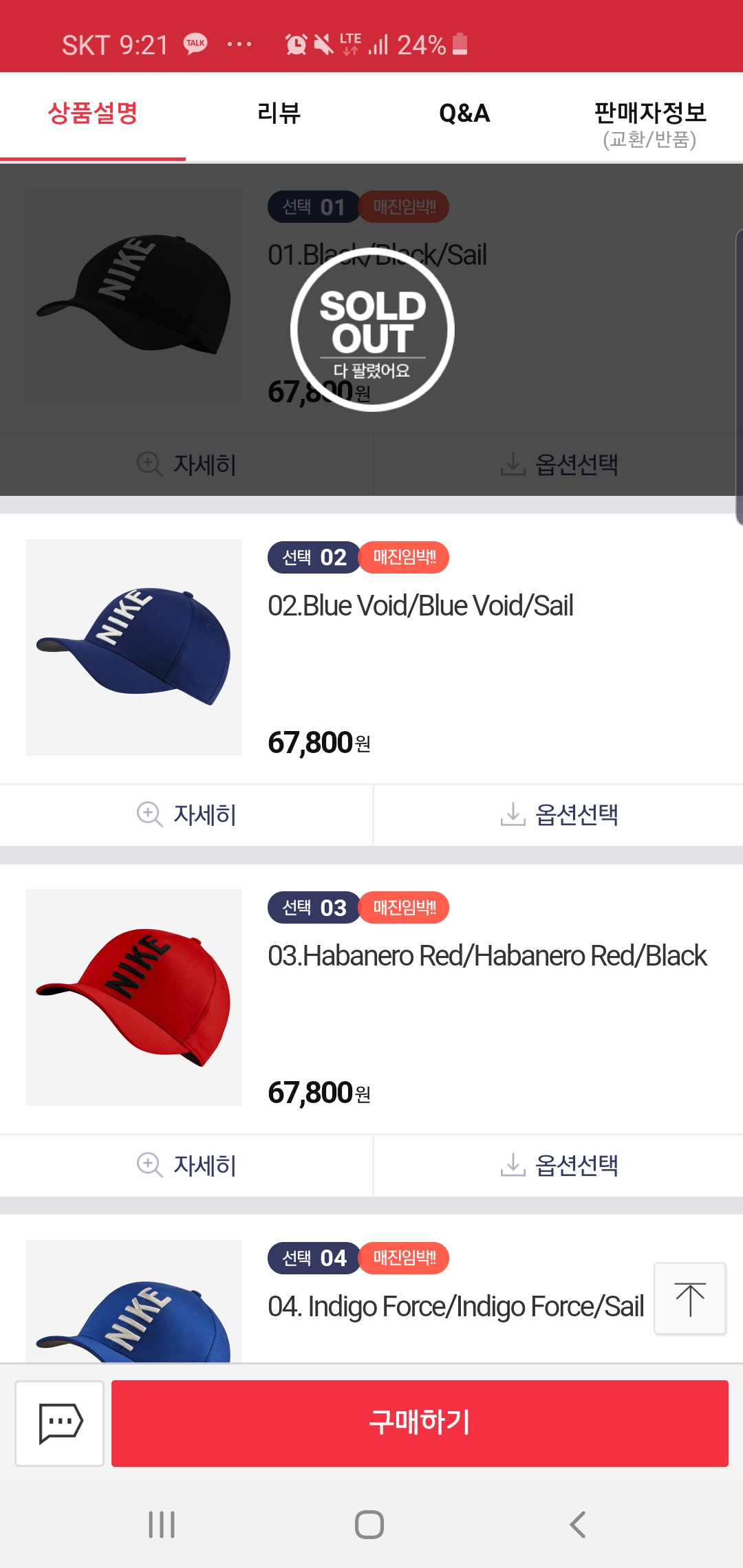This screenshot has width=743, height=1568.
Task: Go back using system navigation
Action: pos(577,1525)
